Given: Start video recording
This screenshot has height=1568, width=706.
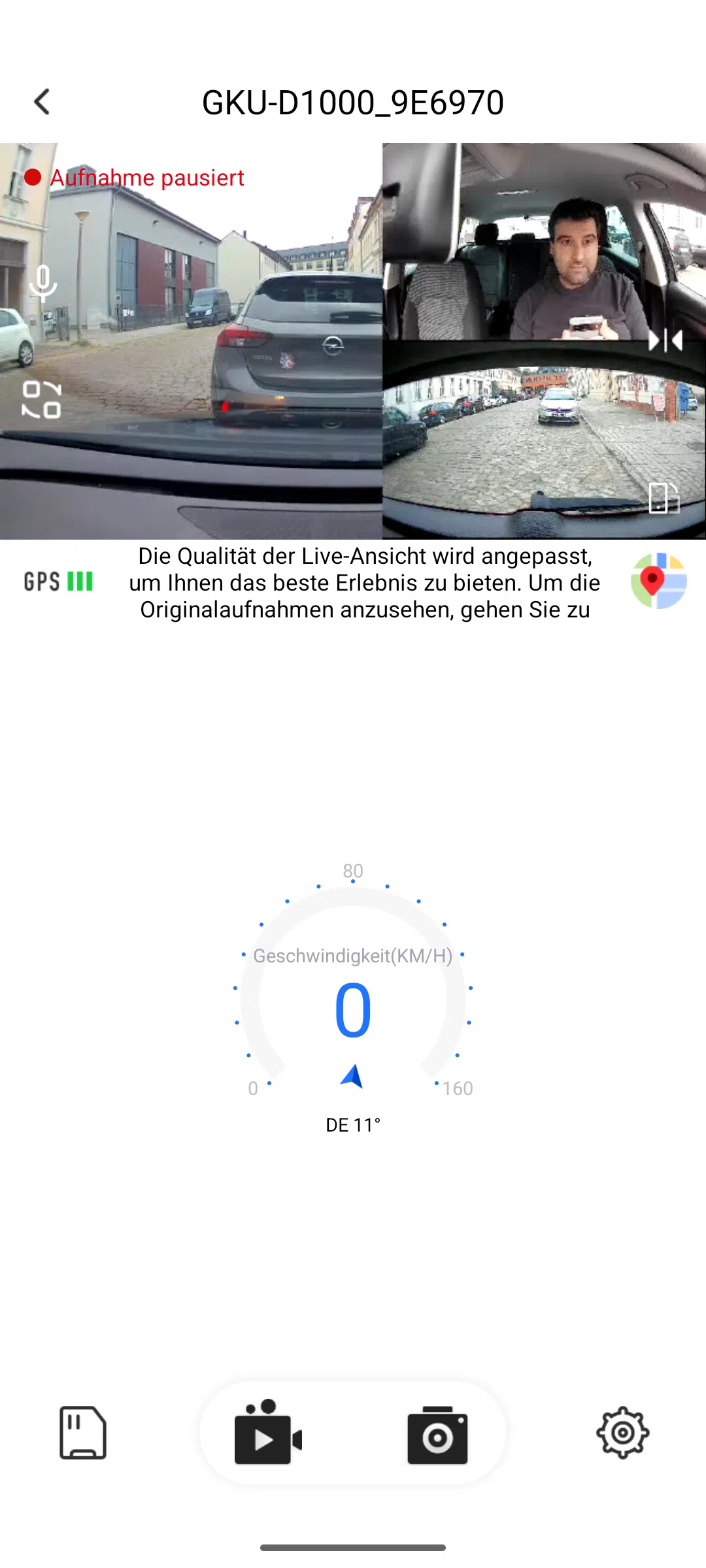Looking at the screenshot, I should (x=268, y=1432).
